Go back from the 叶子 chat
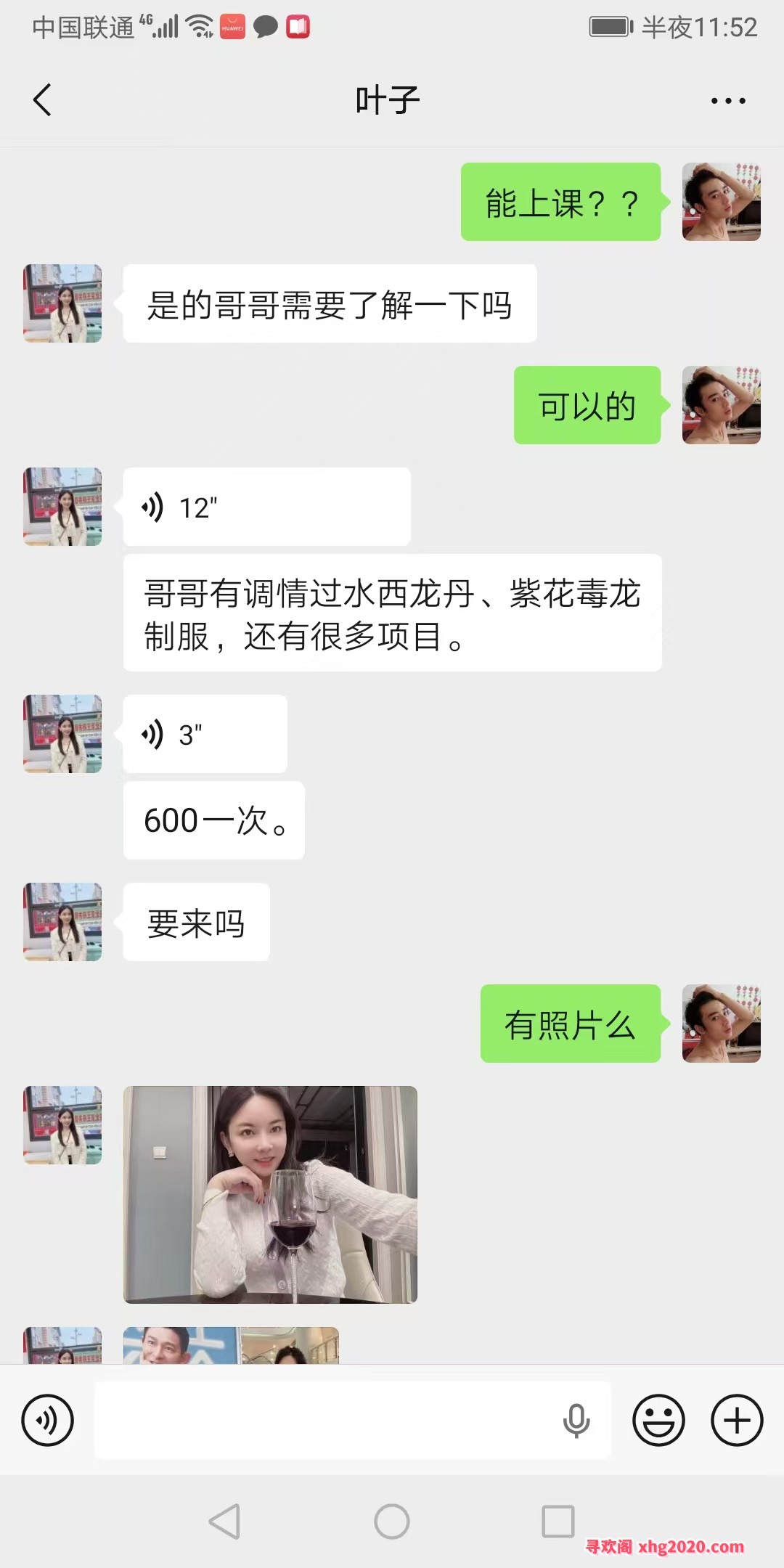Viewport: 784px width, 1568px height. click(x=43, y=99)
